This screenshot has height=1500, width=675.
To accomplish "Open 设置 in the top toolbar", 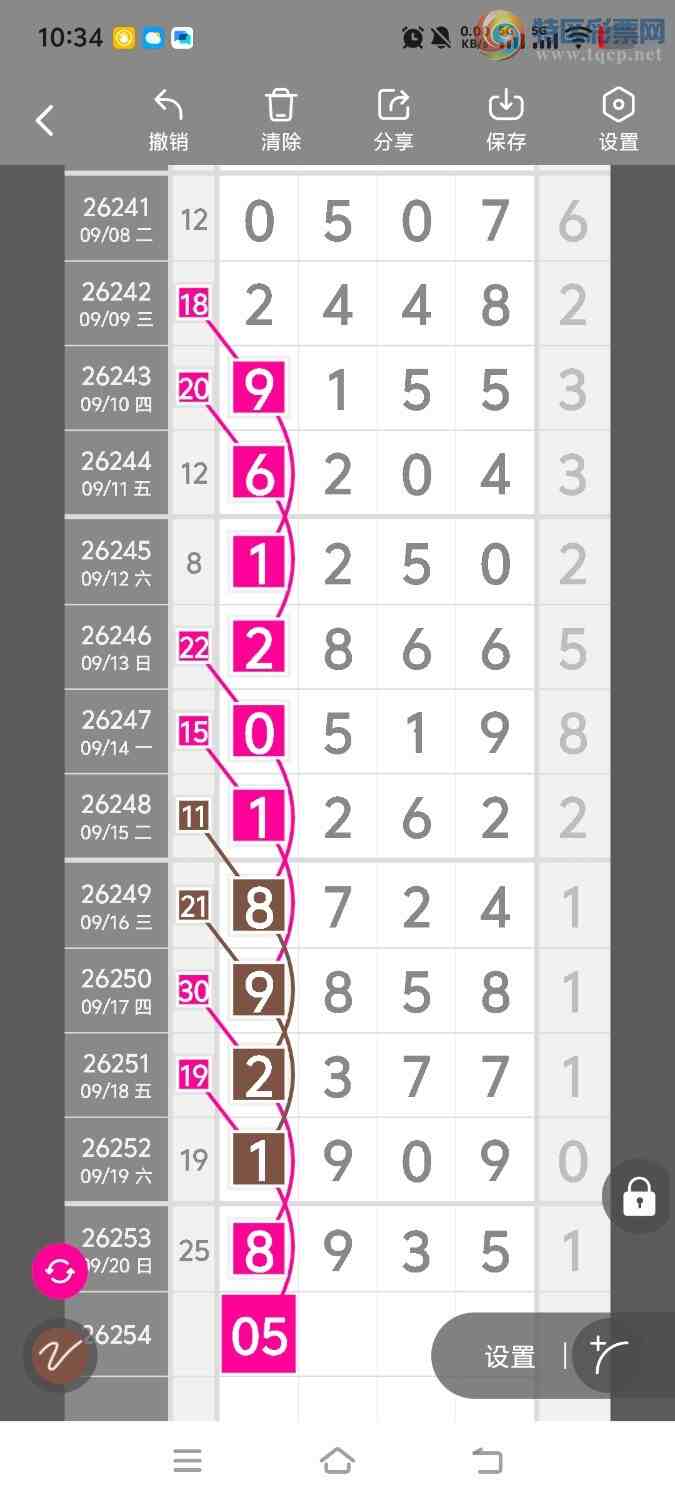I will (x=618, y=120).
